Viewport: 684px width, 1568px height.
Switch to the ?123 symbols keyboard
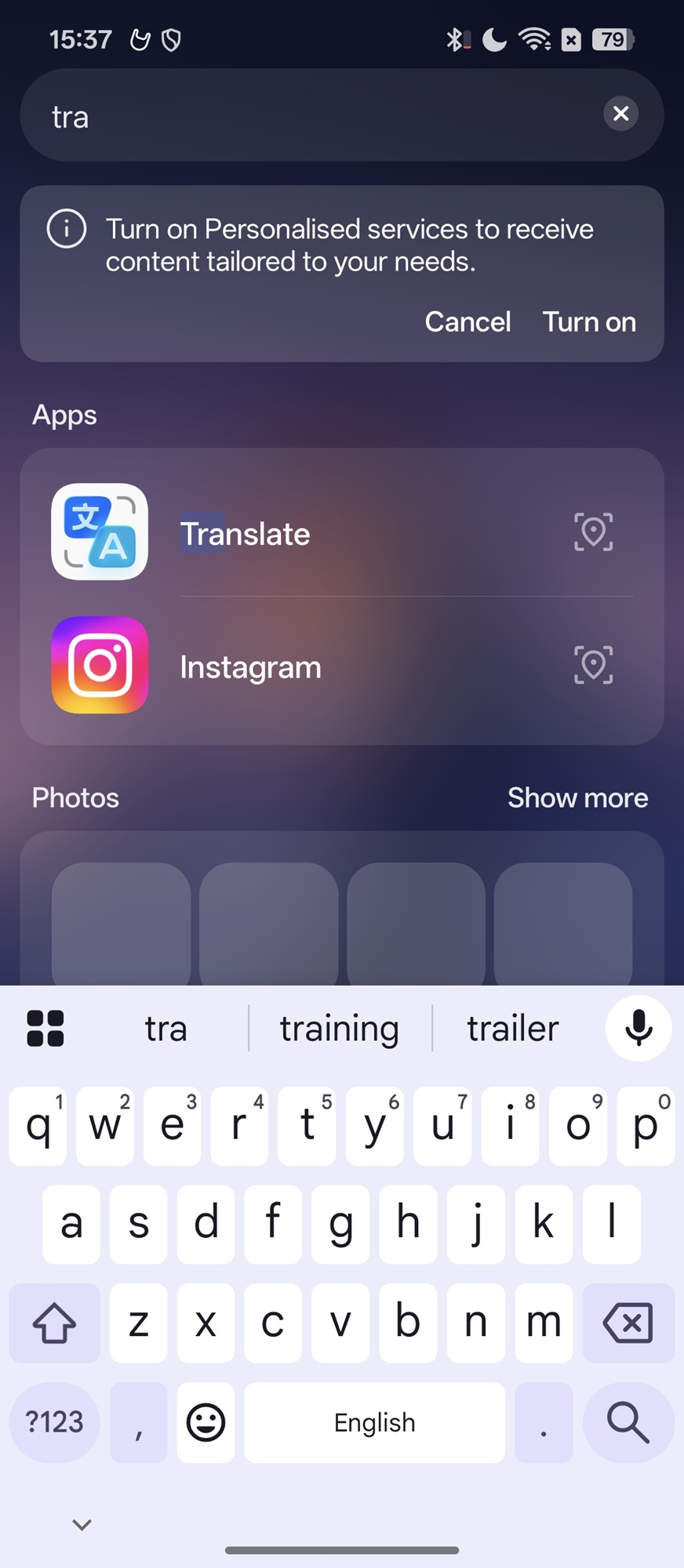[54, 1422]
